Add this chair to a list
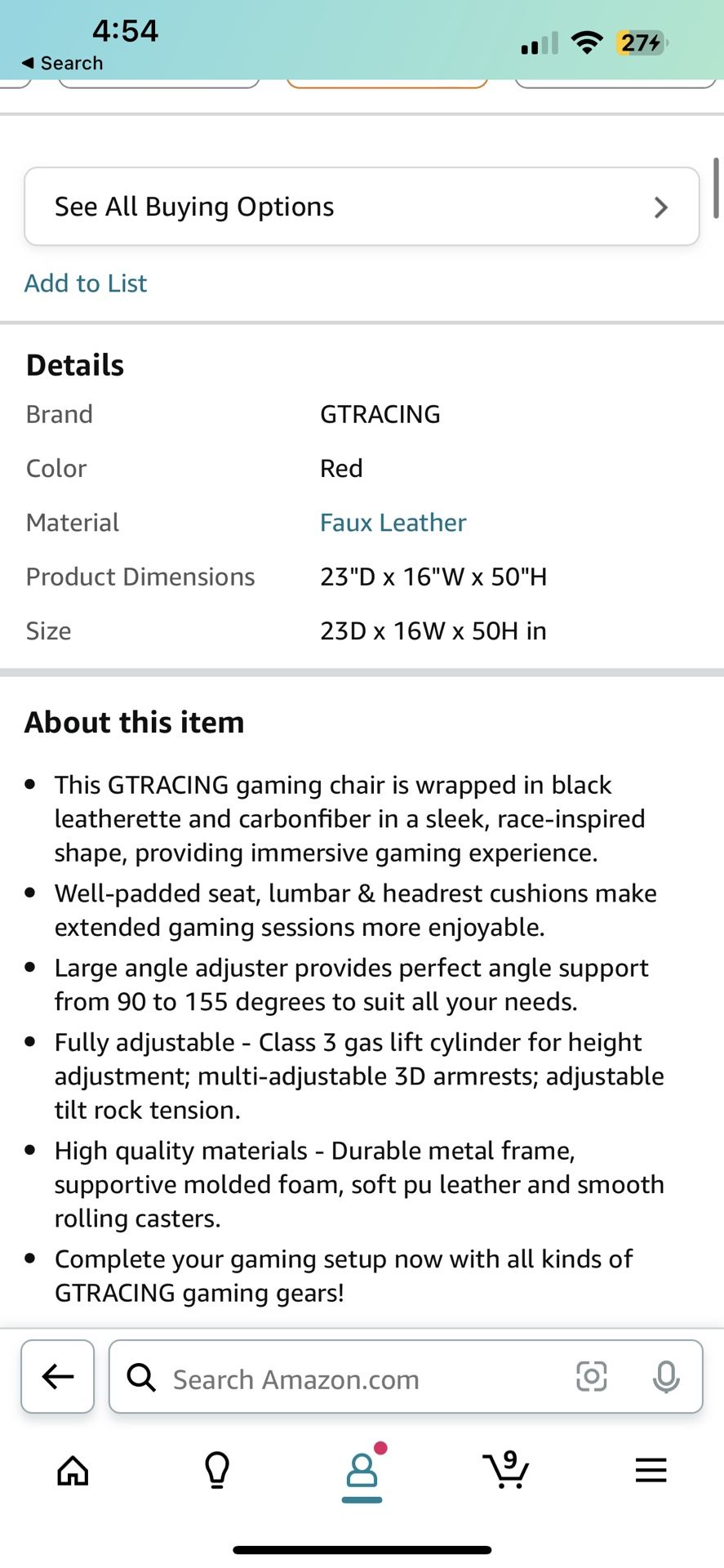Image resolution: width=724 pixels, height=1568 pixels. click(85, 283)
